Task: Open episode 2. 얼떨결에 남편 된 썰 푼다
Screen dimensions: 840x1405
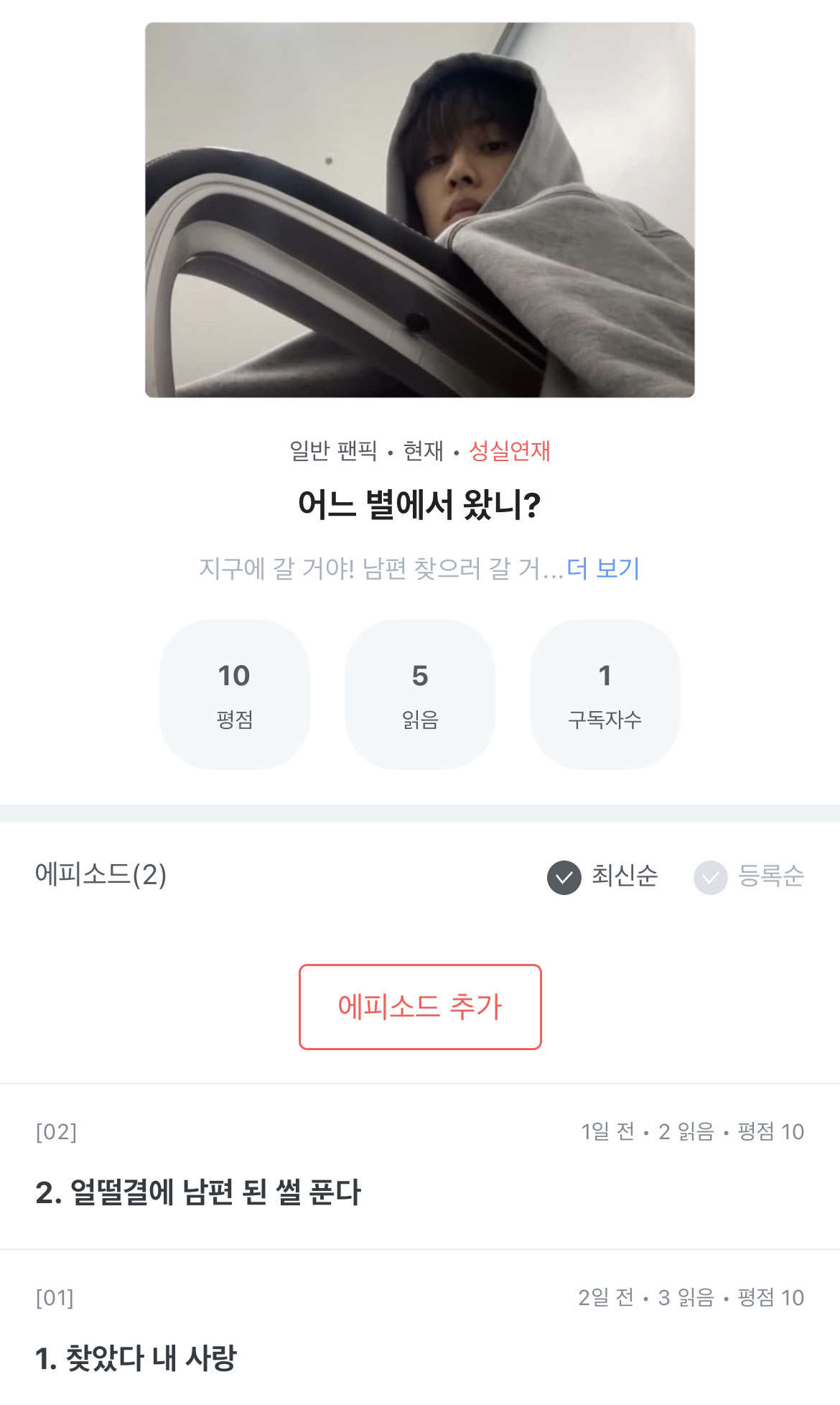Action: pyautogui.click(x=198, y=1192)
